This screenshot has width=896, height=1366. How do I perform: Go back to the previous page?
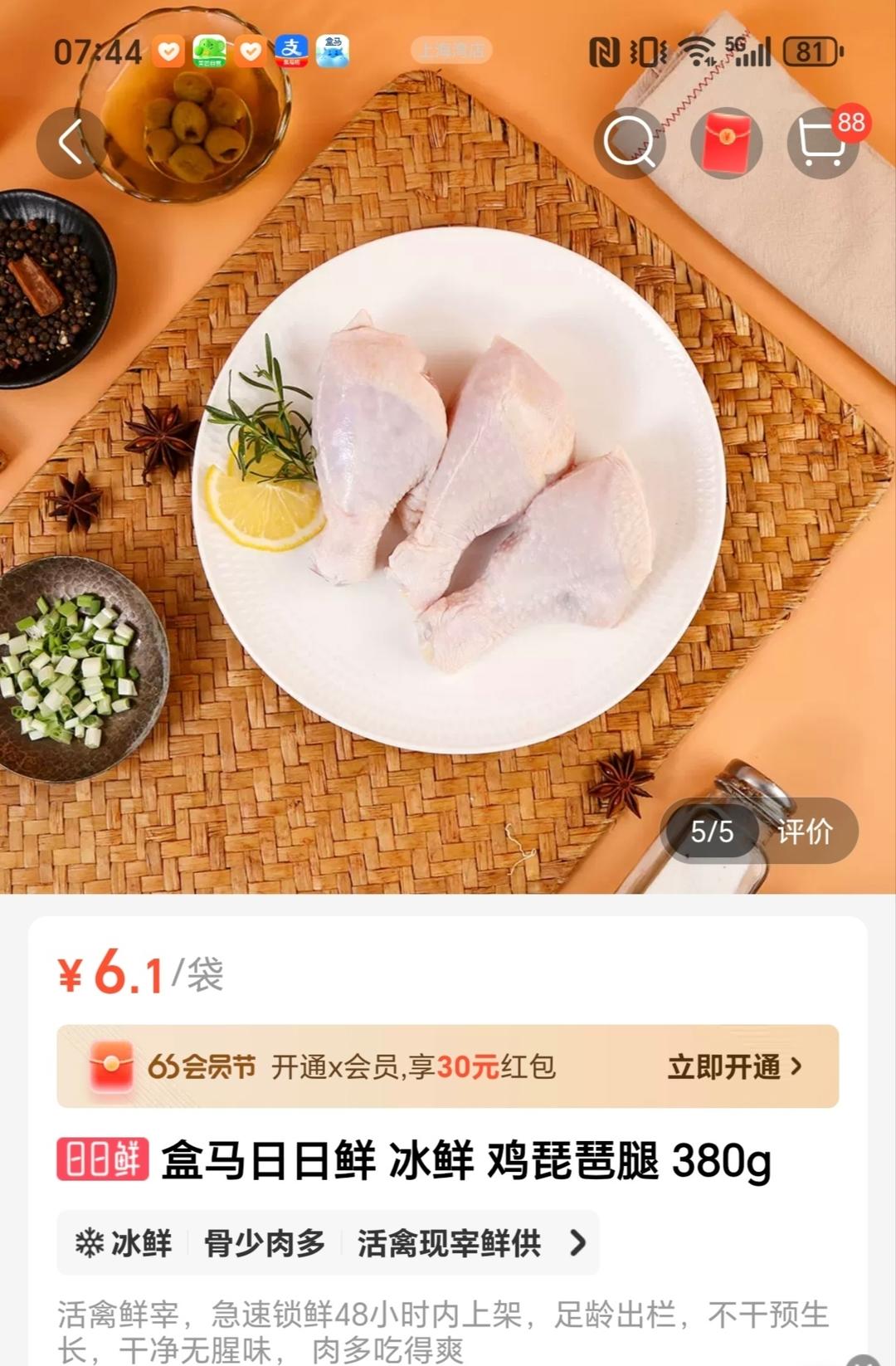click(71, 142)
